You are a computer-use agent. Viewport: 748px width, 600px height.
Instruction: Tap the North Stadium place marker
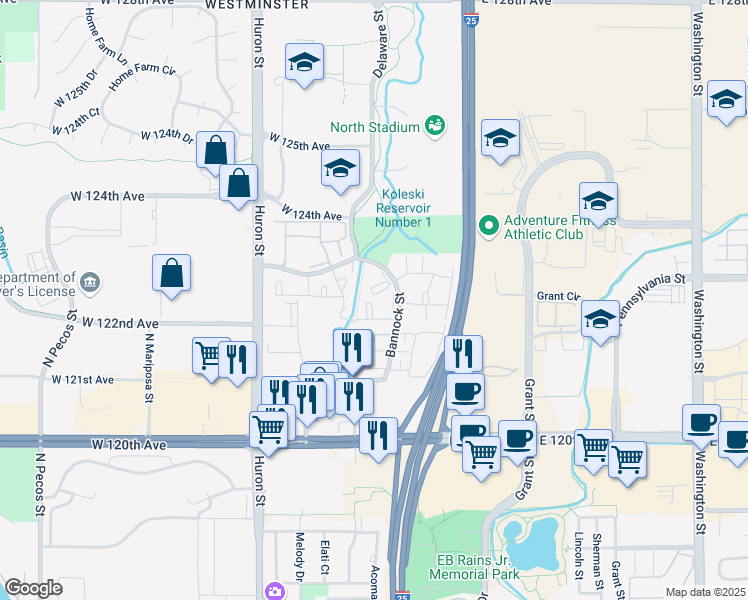pos(435,126)
